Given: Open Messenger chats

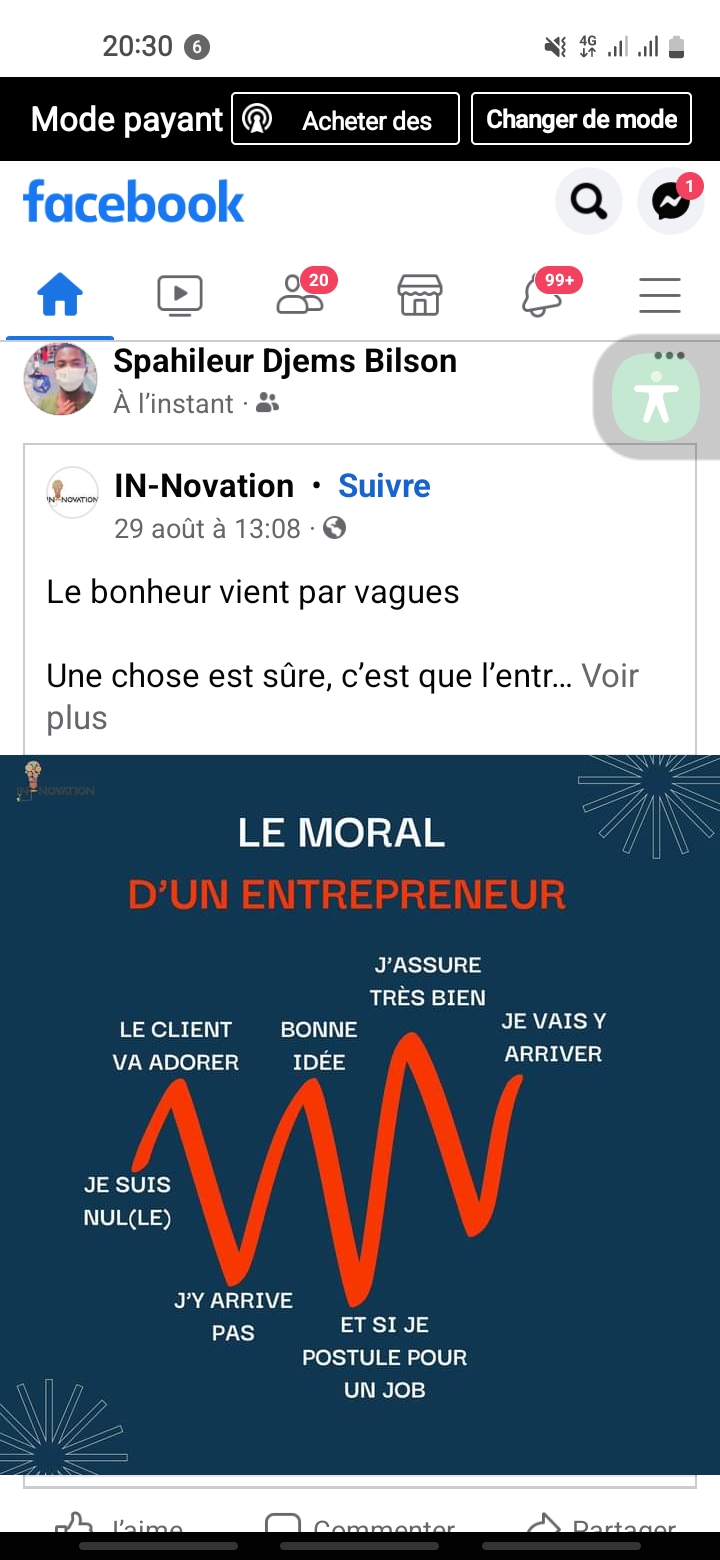Looking at the screenshot, I should pos(671,203).
